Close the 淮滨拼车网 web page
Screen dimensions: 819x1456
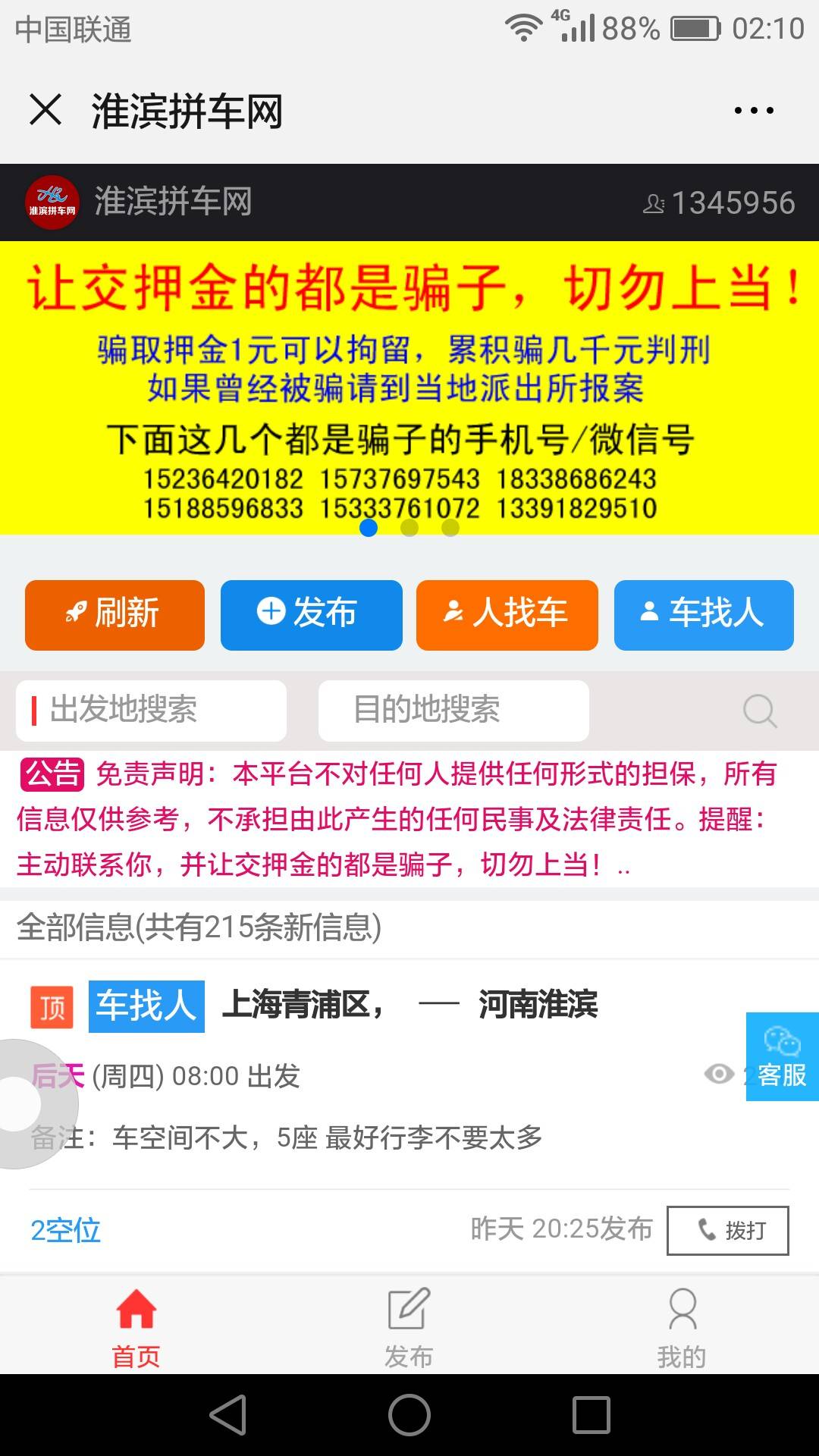click(x=45, y=110)
